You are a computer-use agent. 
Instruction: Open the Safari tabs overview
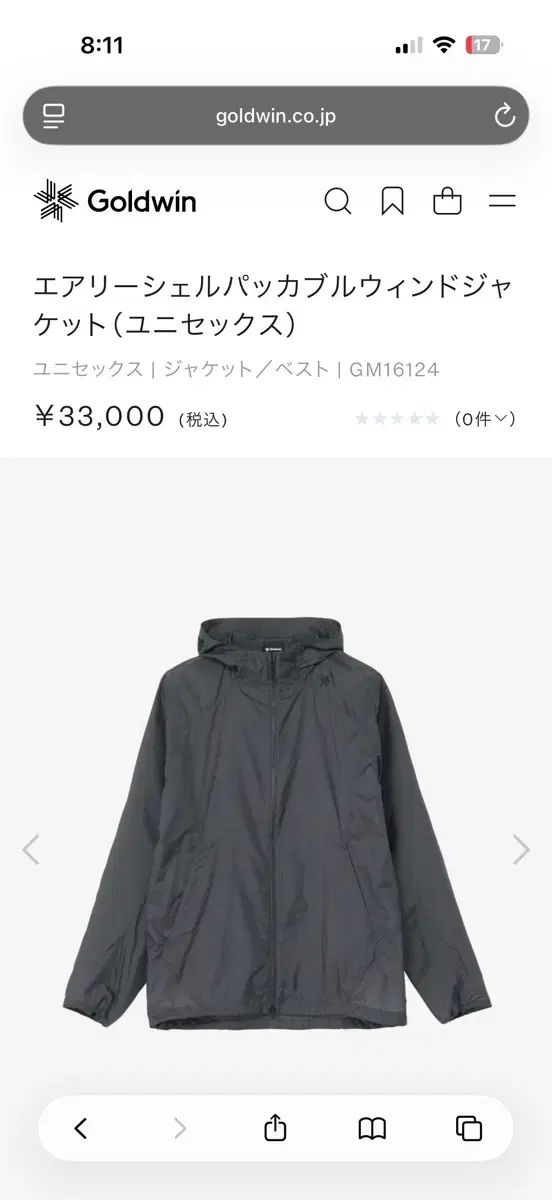[469, 1129]
